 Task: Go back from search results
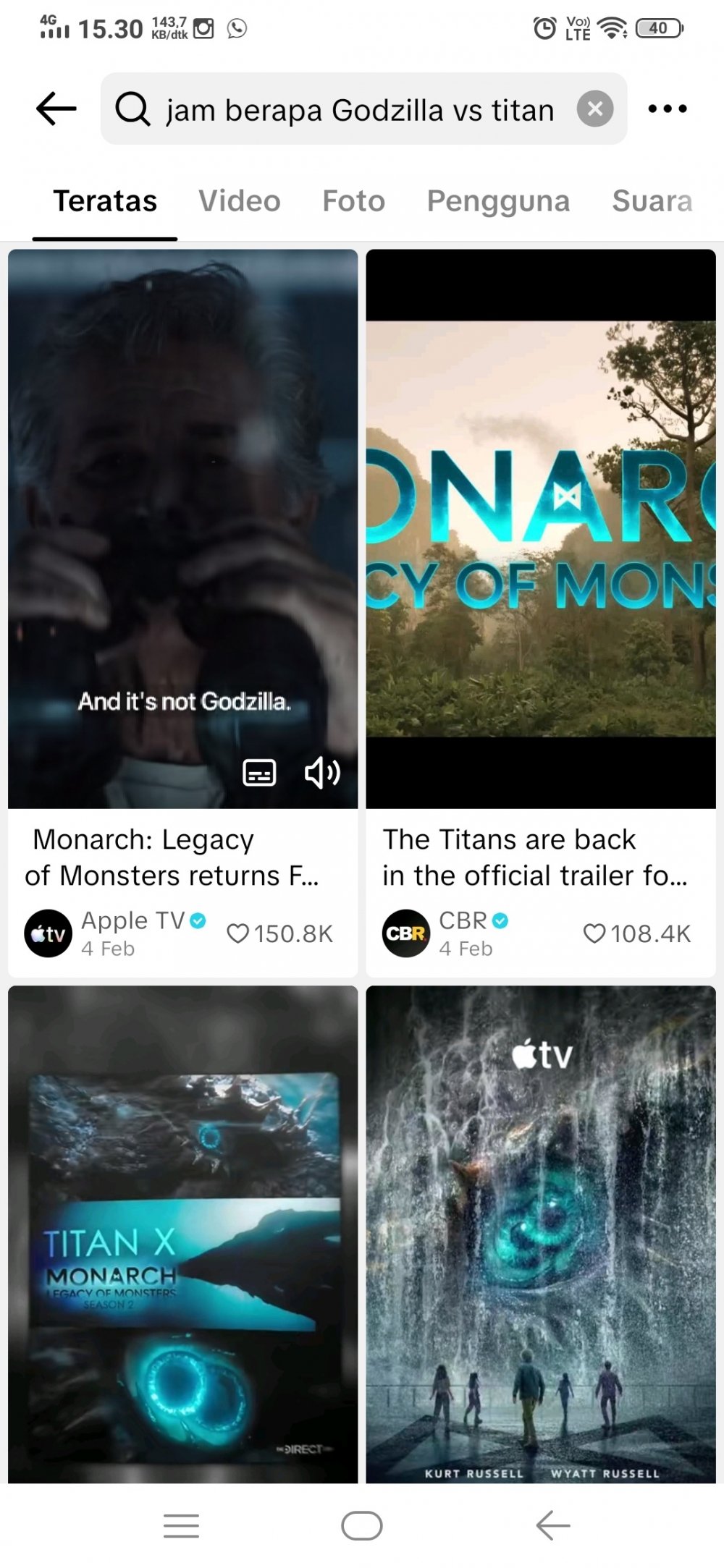pos(56,109)
